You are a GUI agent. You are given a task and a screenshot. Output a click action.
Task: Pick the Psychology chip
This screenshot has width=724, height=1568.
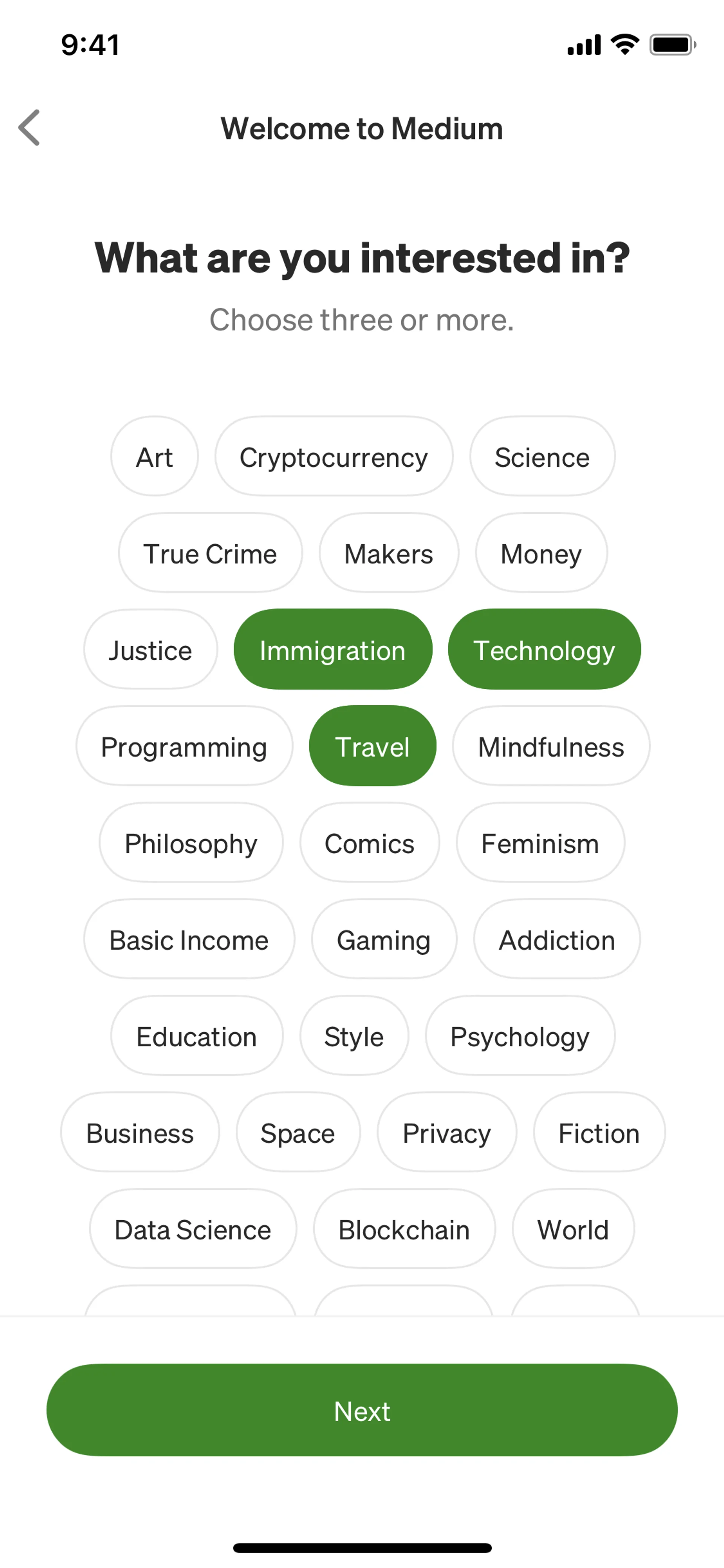[x=520, y=1036]
